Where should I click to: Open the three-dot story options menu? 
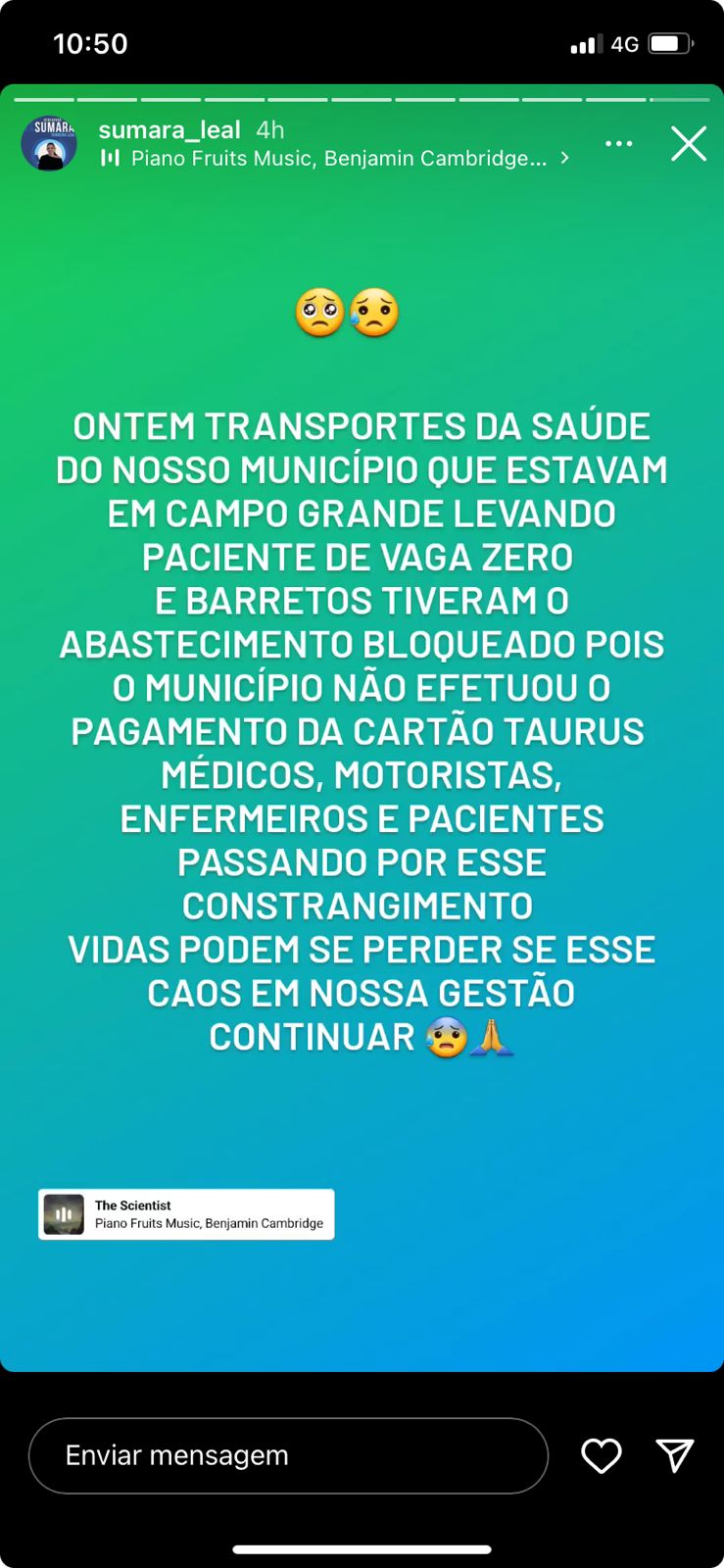[618, 144]
